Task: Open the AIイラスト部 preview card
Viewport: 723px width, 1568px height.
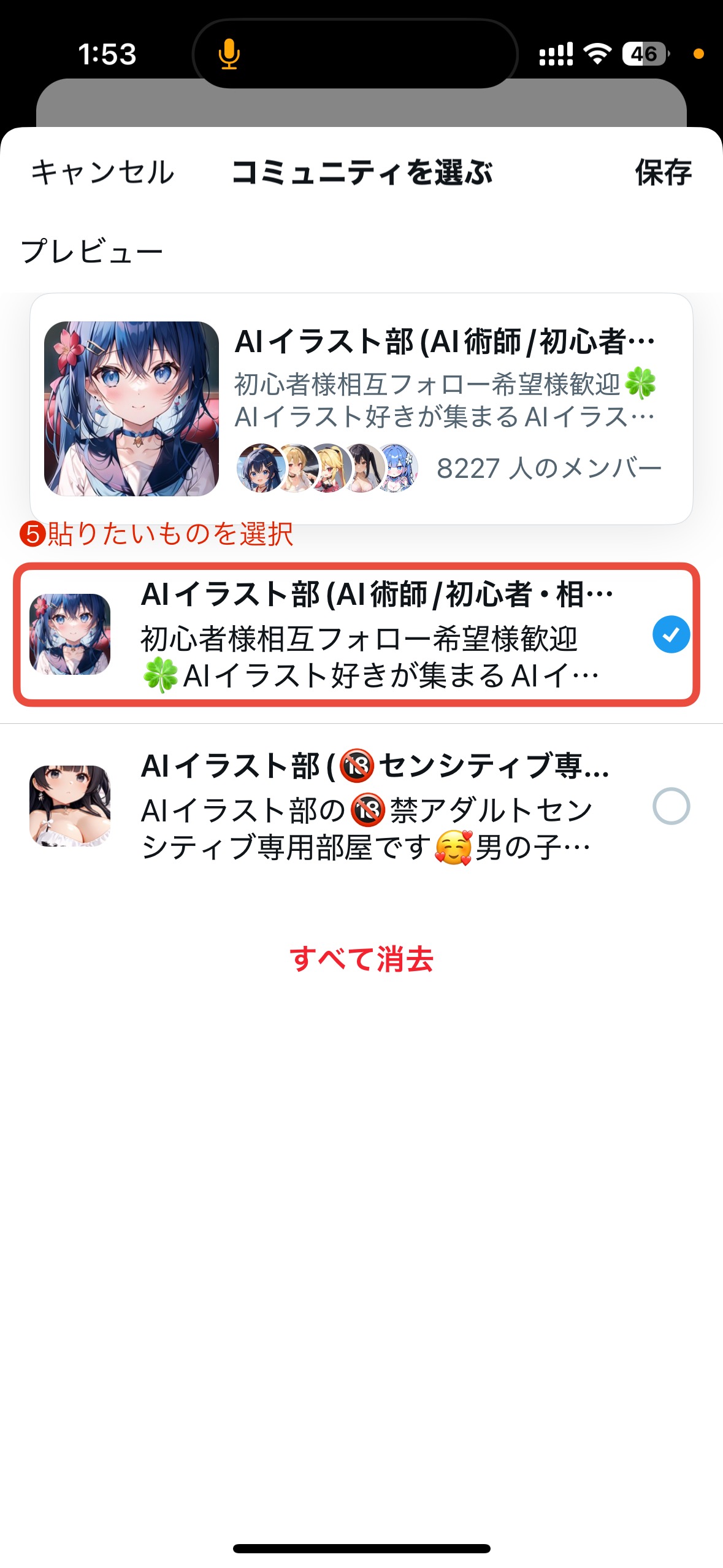Action: pos(361,409)
